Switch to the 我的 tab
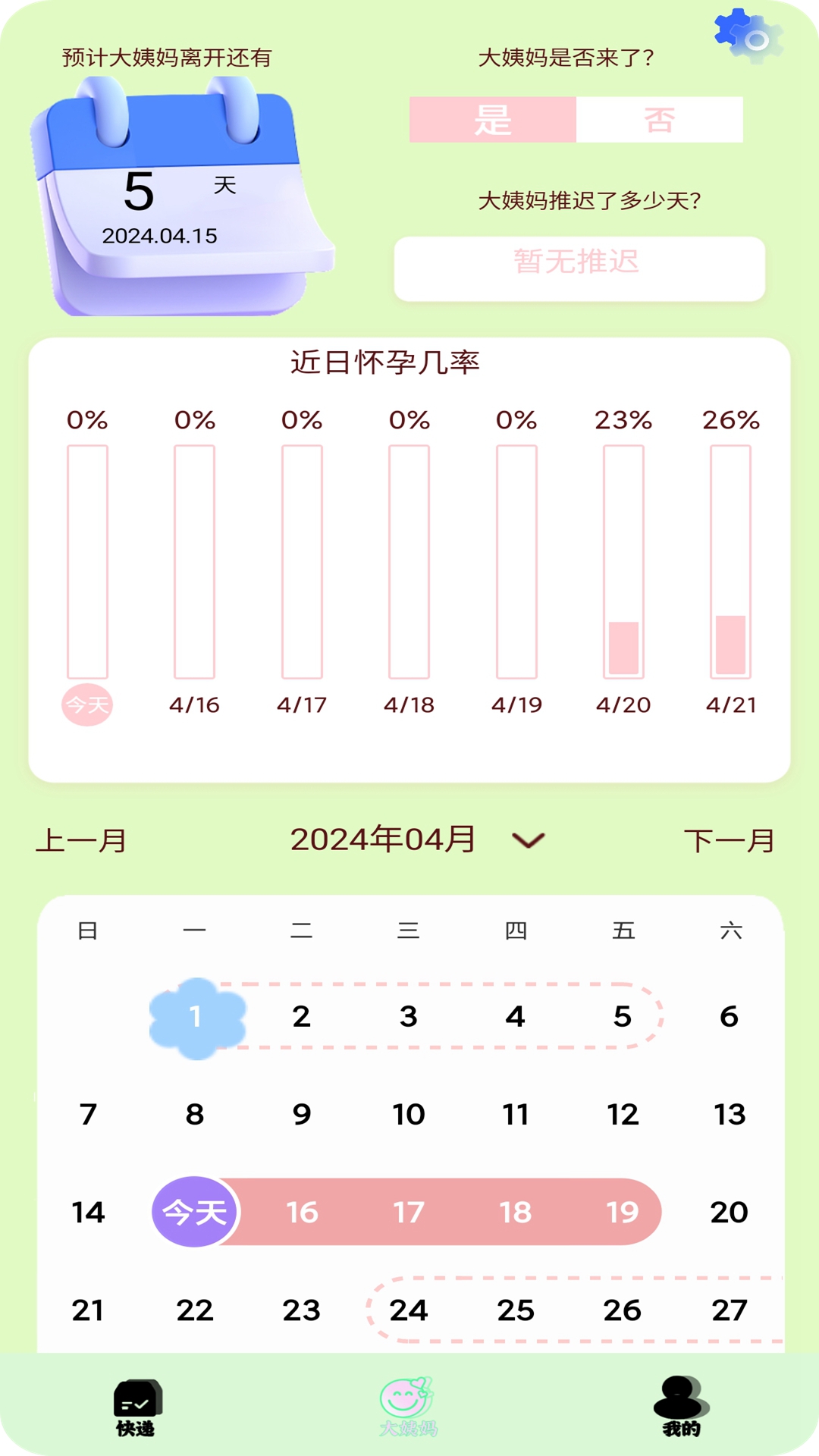This screenshot has height=1456, width=819. (681, 1407)
